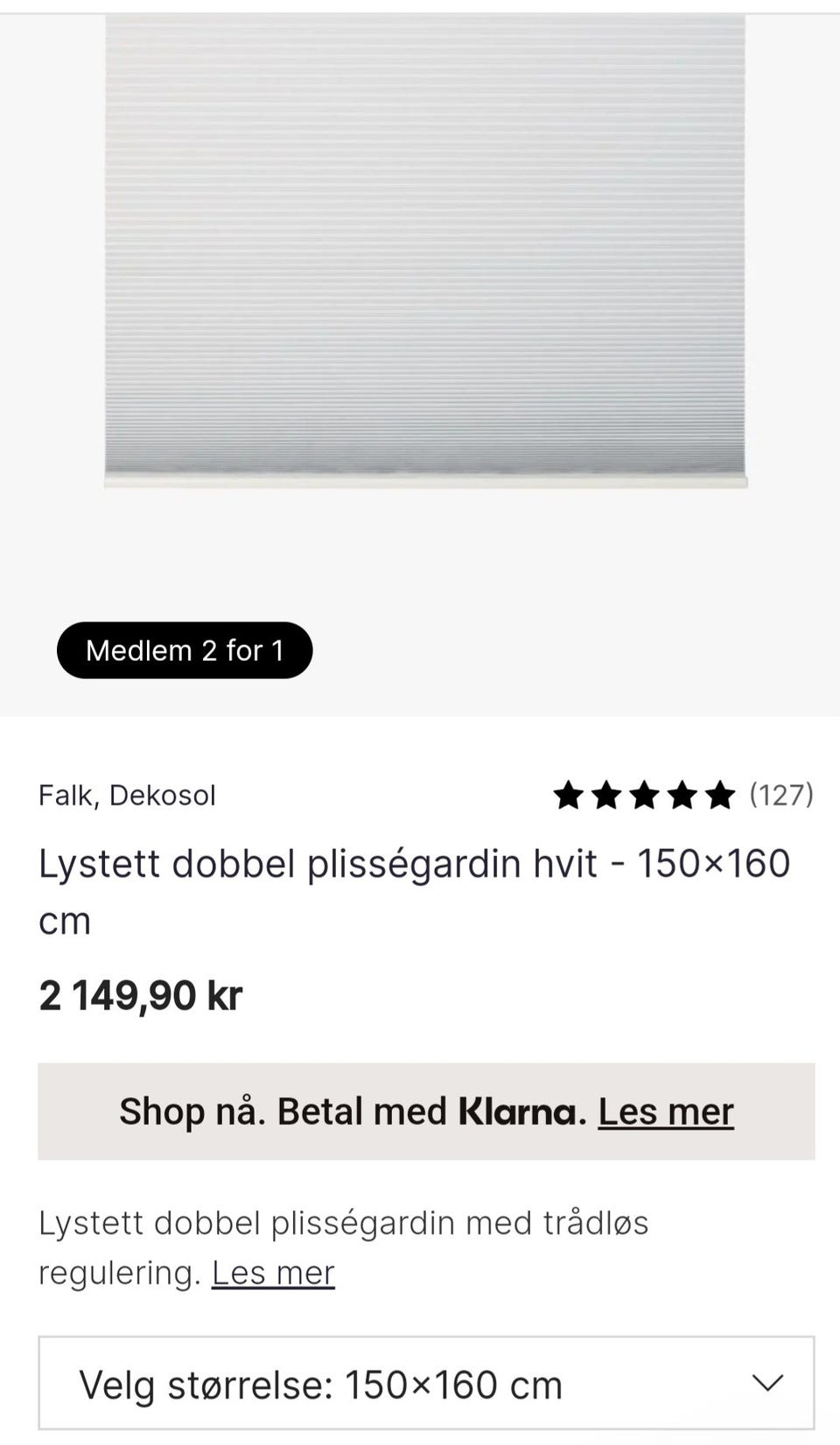Open the Klarna Les mer link
Viewport: 840px width, 1445px height.
click(666, 1110)
